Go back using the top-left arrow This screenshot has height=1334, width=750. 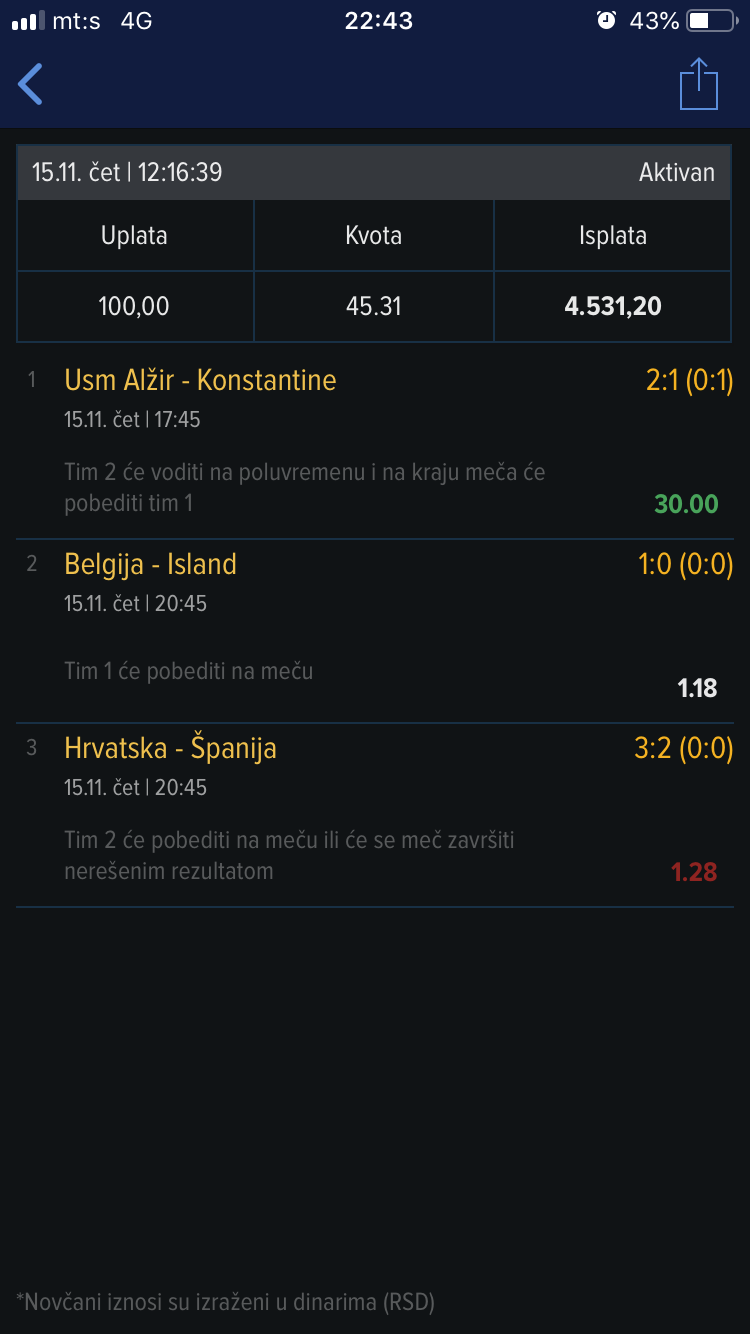[x=31, y=84]
